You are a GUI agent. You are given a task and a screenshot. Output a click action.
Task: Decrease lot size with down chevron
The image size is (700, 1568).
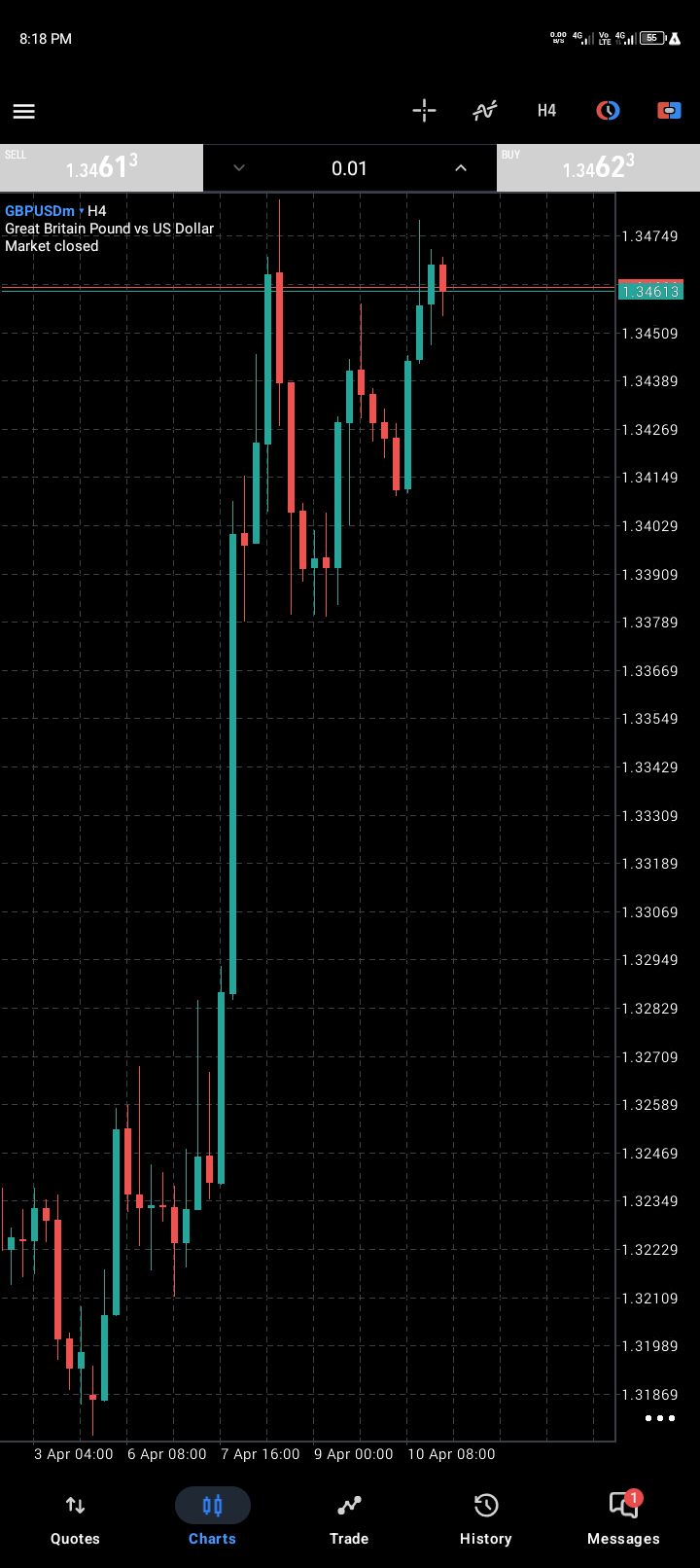coord(238,168)
